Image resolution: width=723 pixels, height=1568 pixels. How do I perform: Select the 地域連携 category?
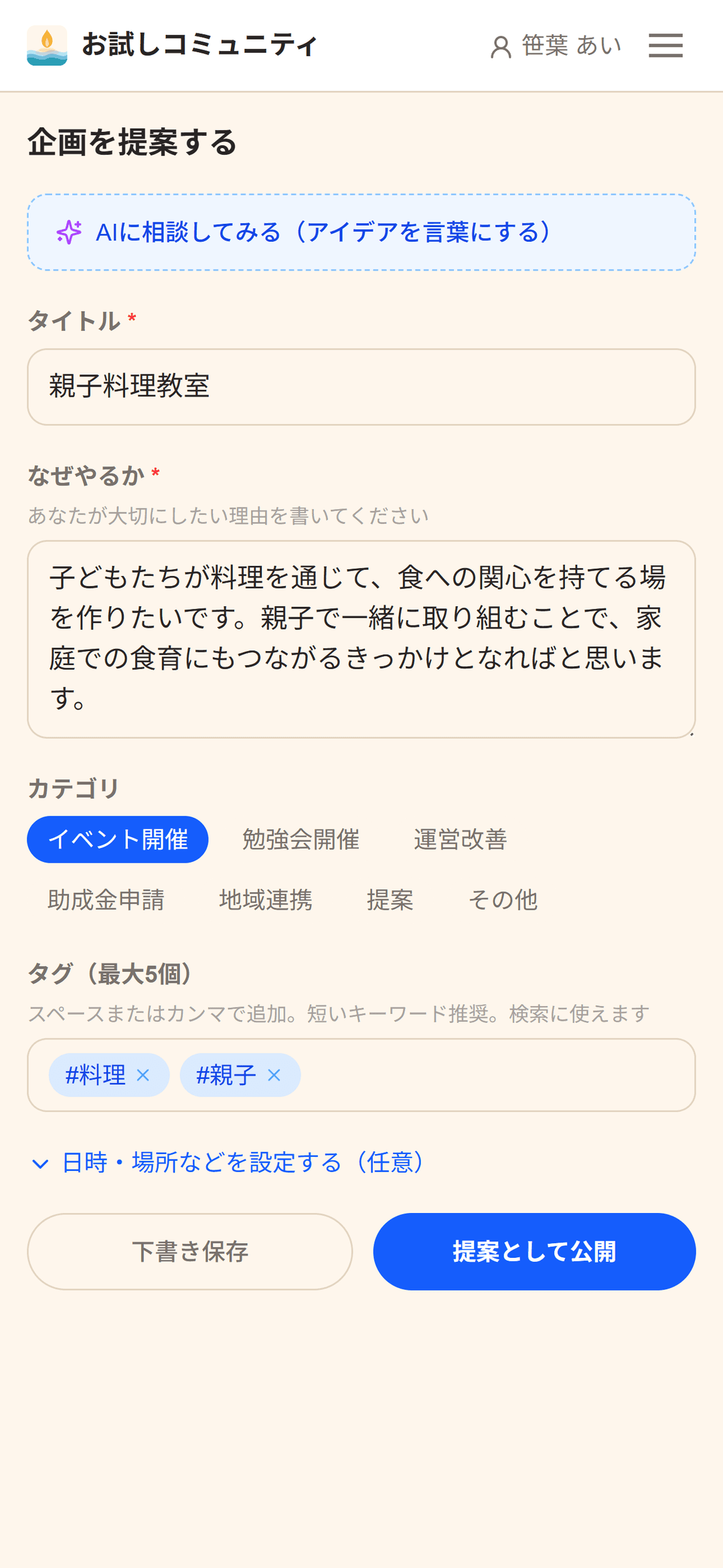(x=266, y=900)
